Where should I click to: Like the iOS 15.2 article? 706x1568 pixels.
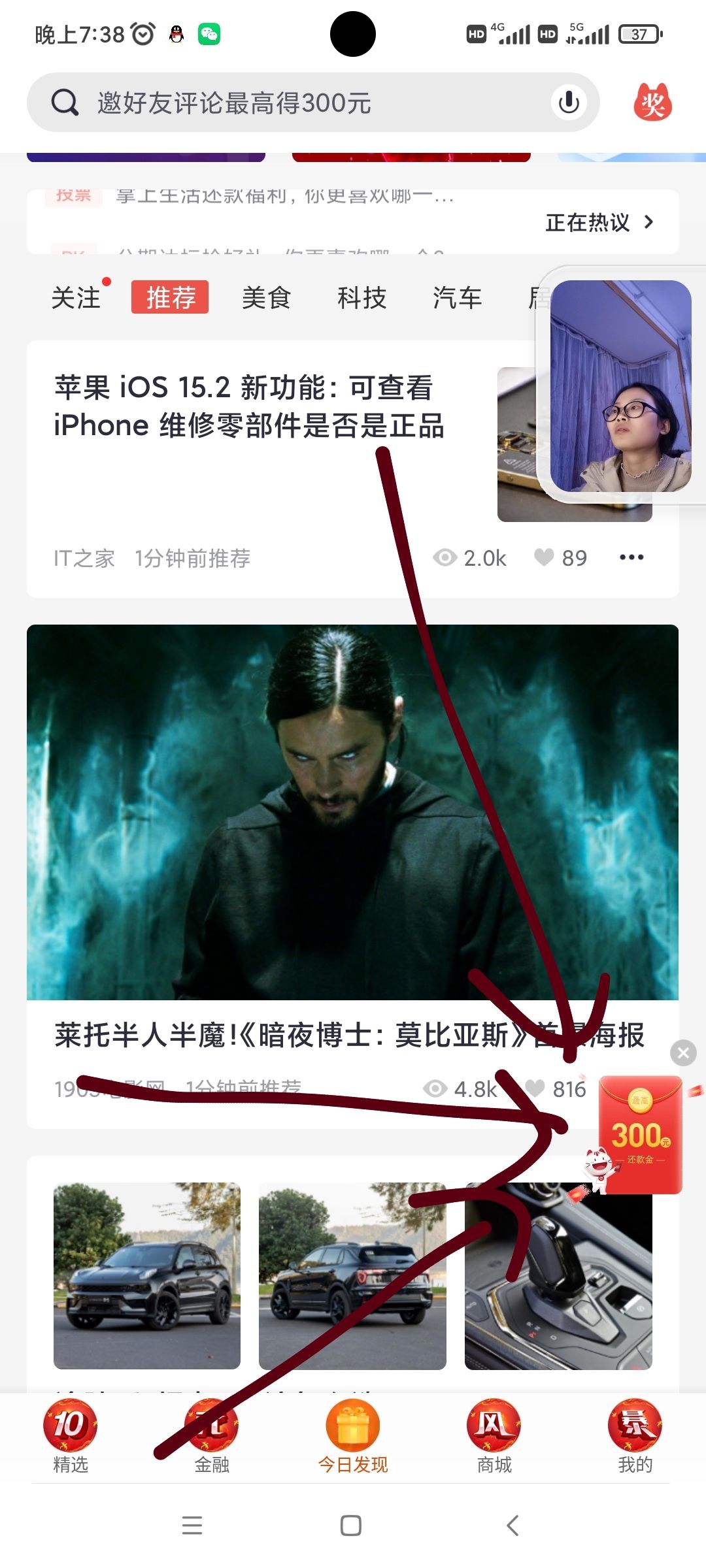[544, 557]
